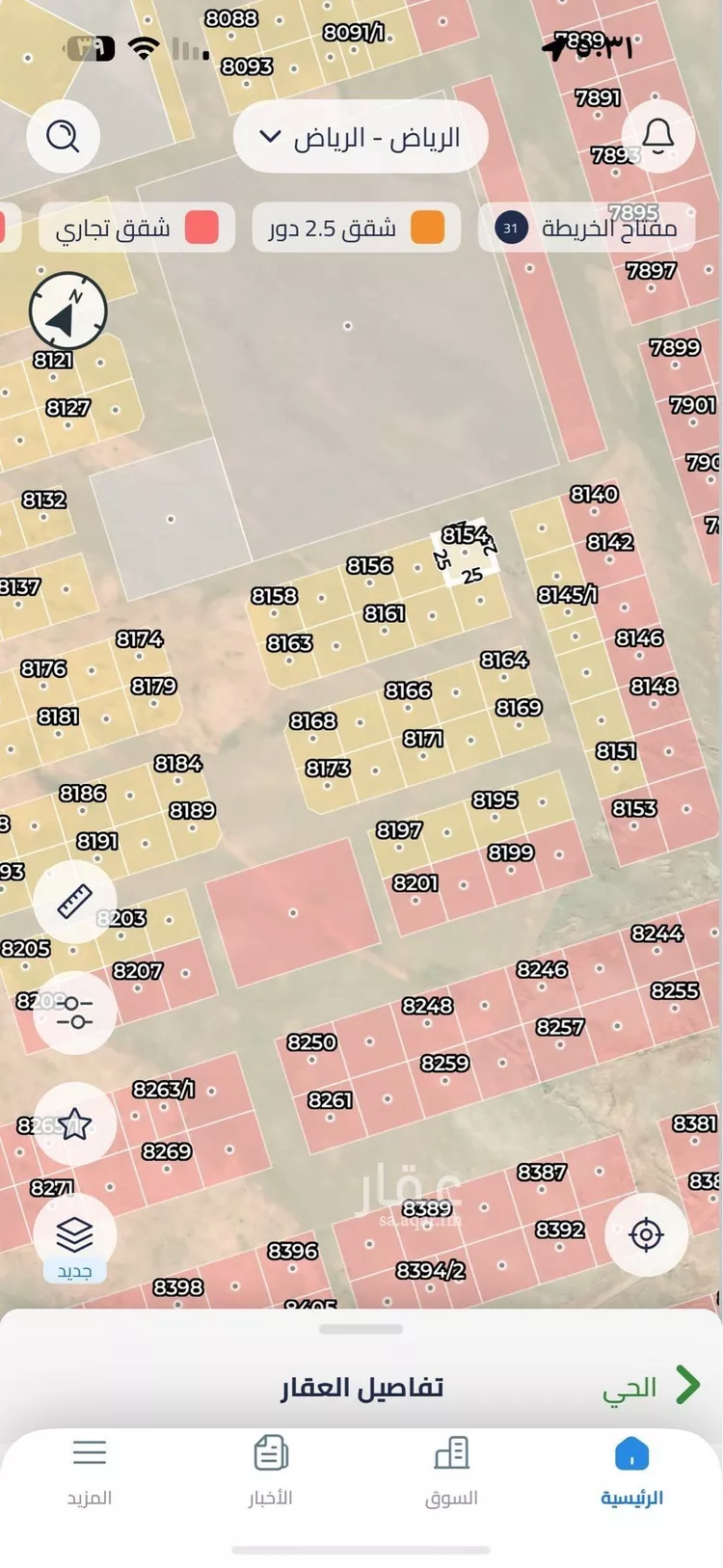
Task: Open the map filter sliders
Action: [x=75, y=1013]
